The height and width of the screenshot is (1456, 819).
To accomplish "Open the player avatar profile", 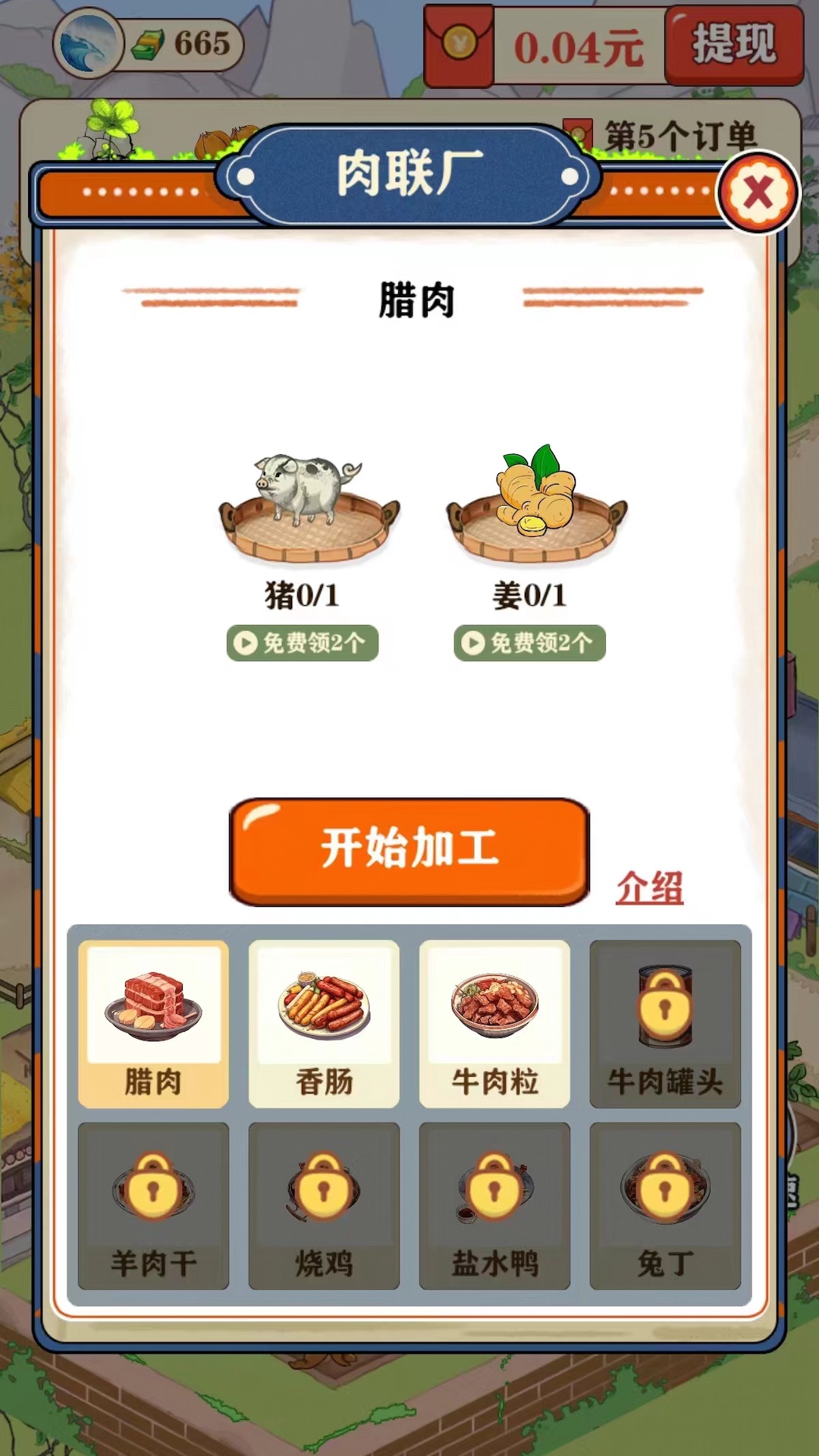I will [x=89, y=43].
